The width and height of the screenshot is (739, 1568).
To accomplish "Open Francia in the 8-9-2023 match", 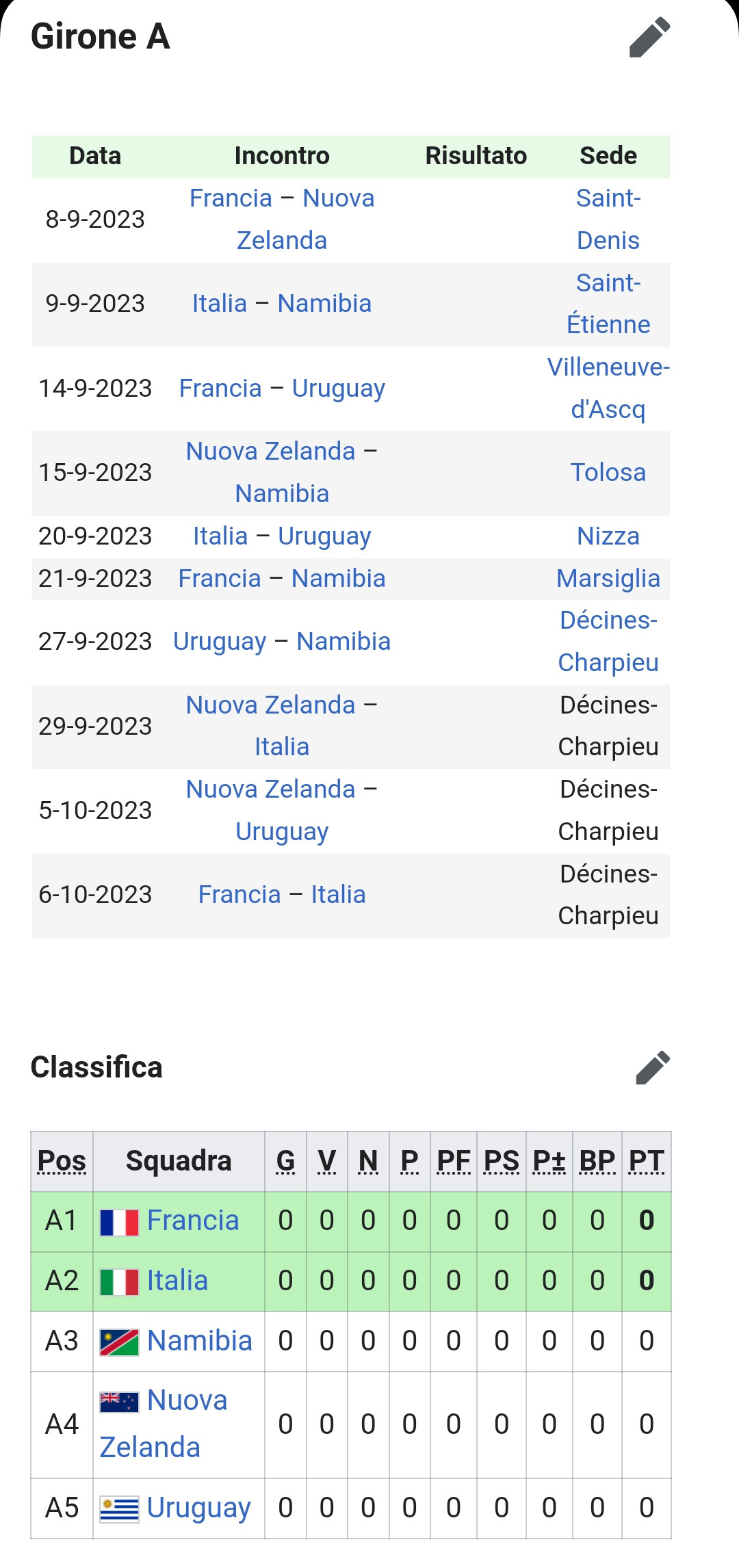I will pos(231,198).
